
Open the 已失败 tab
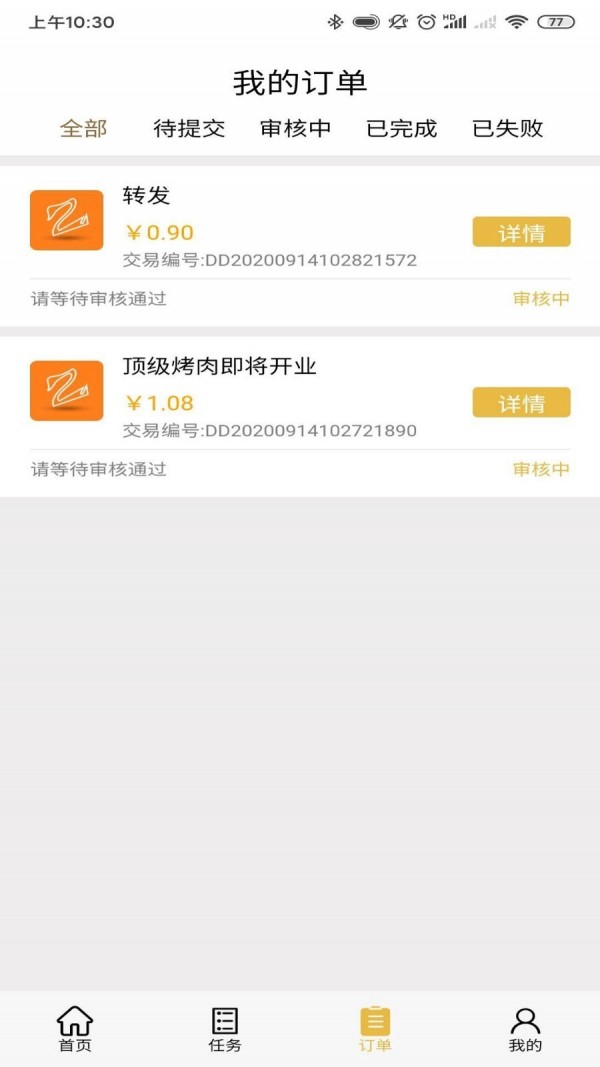pyautogui.click(x=508, y=128)
